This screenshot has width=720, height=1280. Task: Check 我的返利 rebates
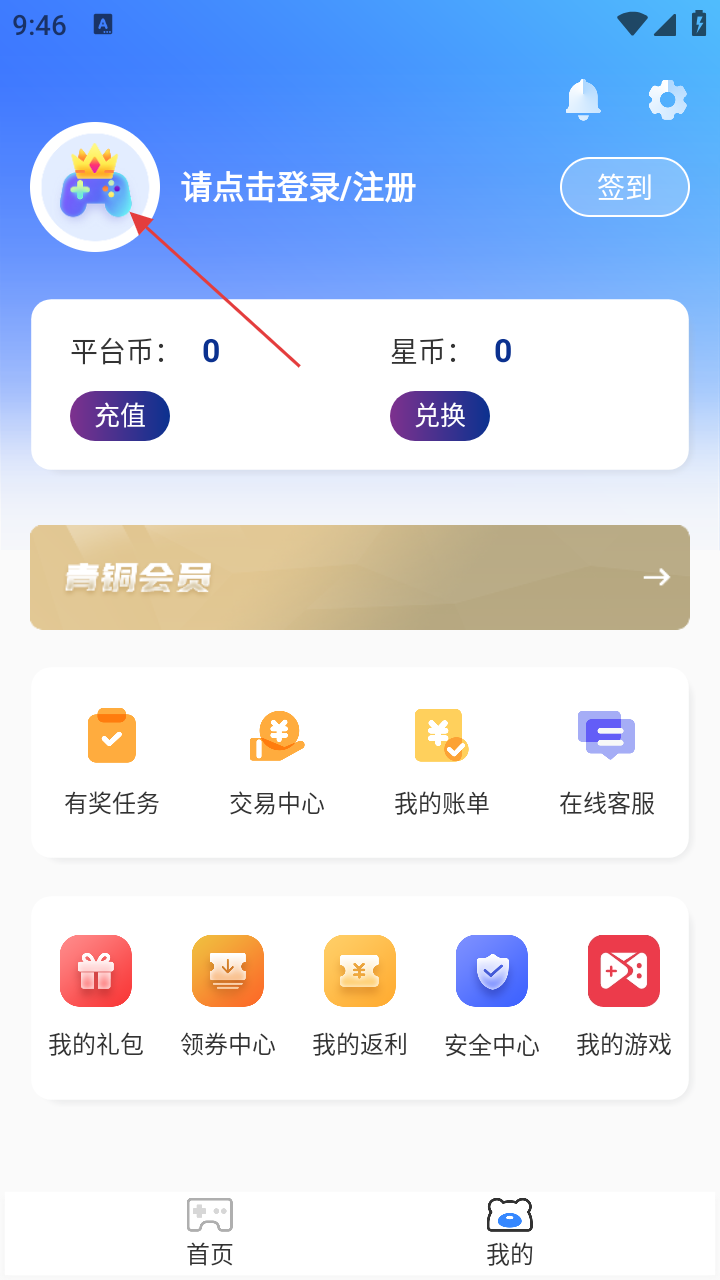click(360, 995)
